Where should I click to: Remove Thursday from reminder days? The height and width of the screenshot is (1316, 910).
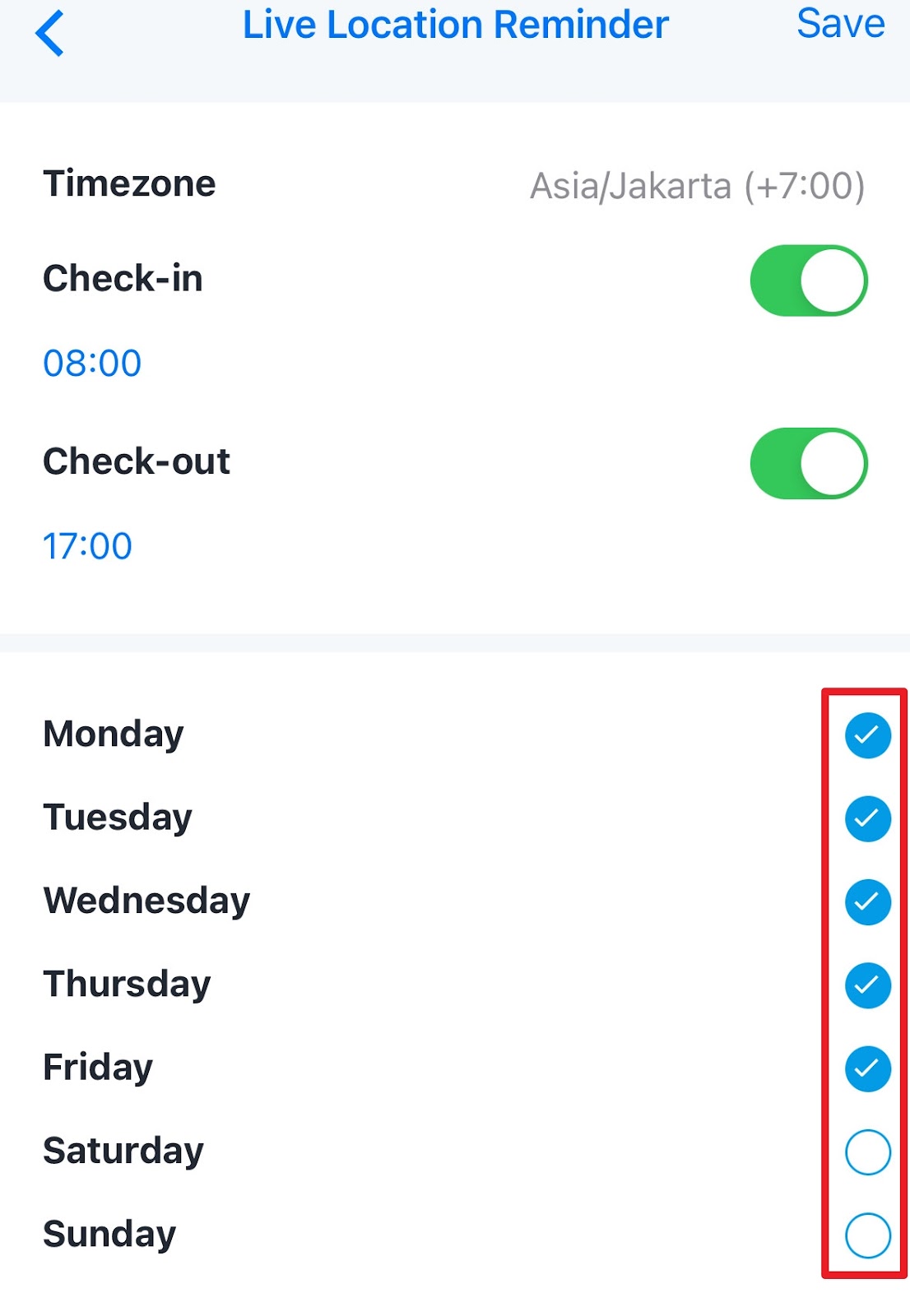[867, 985]
